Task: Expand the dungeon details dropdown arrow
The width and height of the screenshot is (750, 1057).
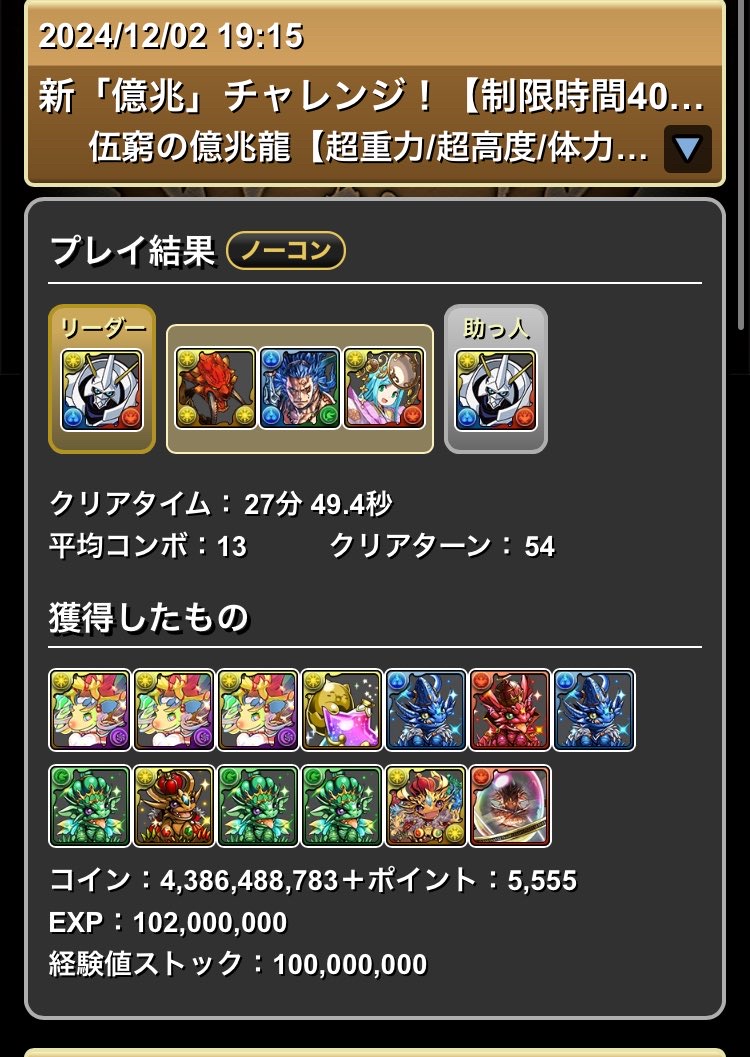Action: (687, 150)
